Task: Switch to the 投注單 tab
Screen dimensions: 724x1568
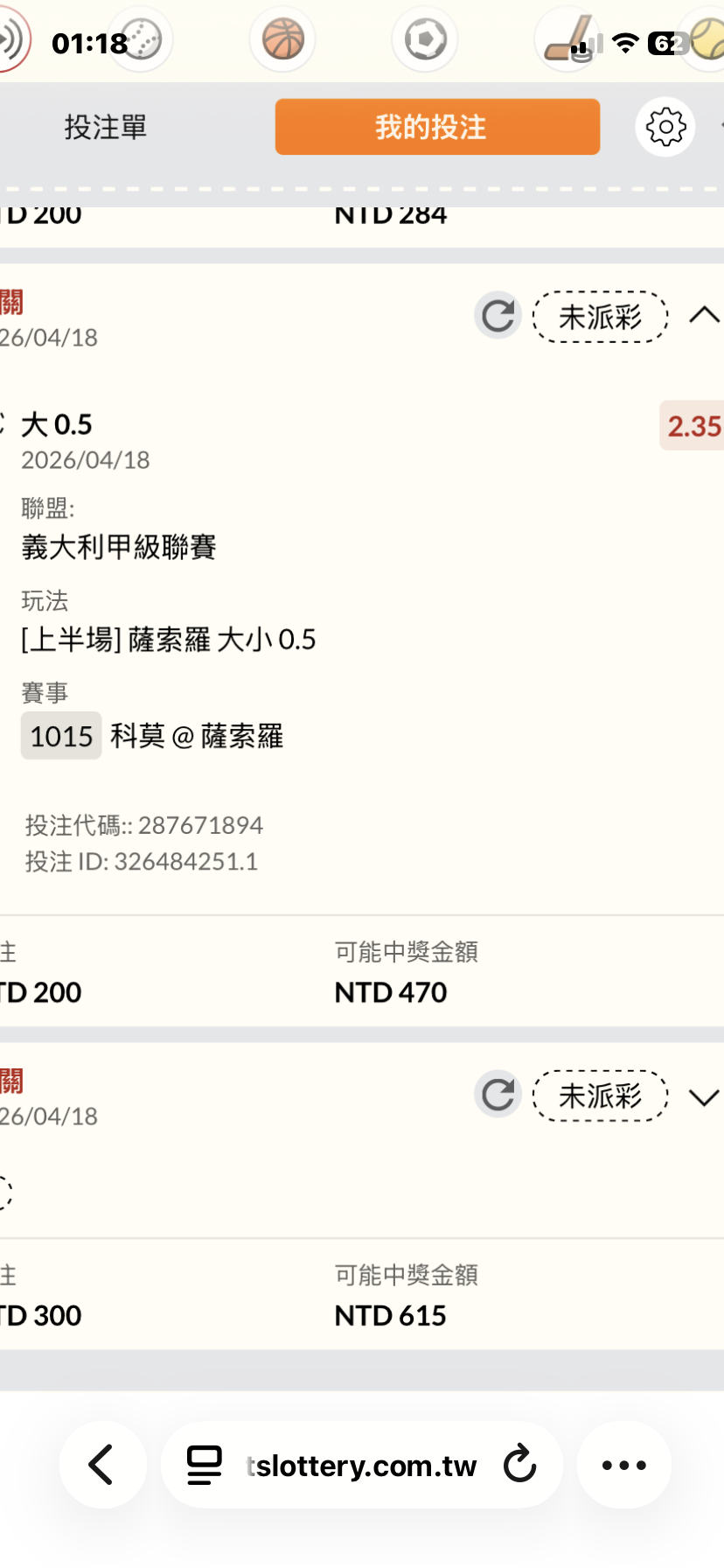Action: click(105, 128)
